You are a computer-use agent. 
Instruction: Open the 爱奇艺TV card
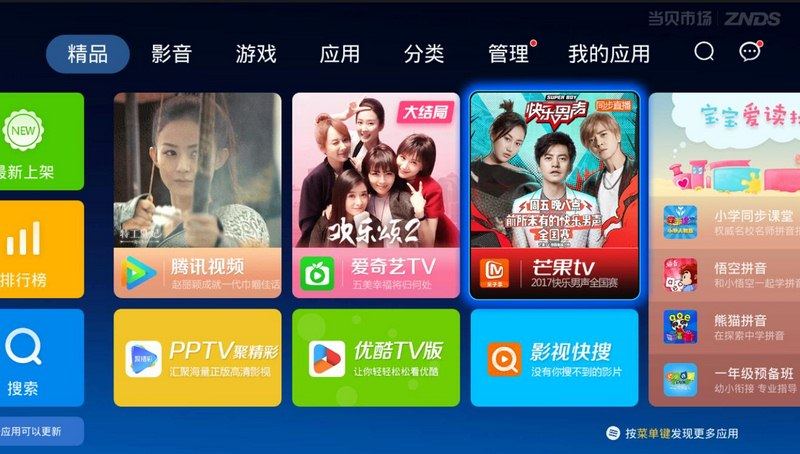[x=376, y=195]
